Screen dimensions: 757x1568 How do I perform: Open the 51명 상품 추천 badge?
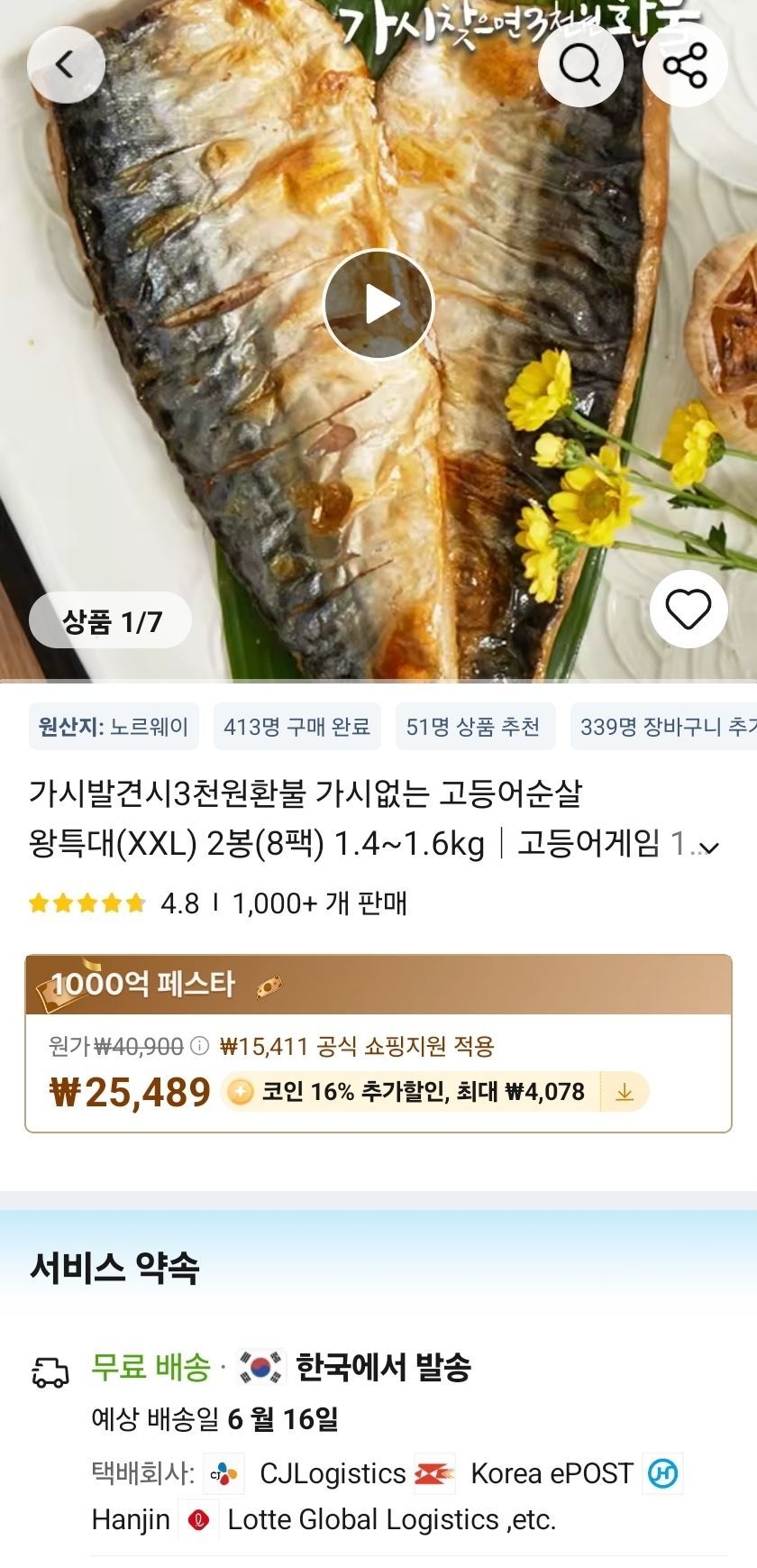coord(475,727)
